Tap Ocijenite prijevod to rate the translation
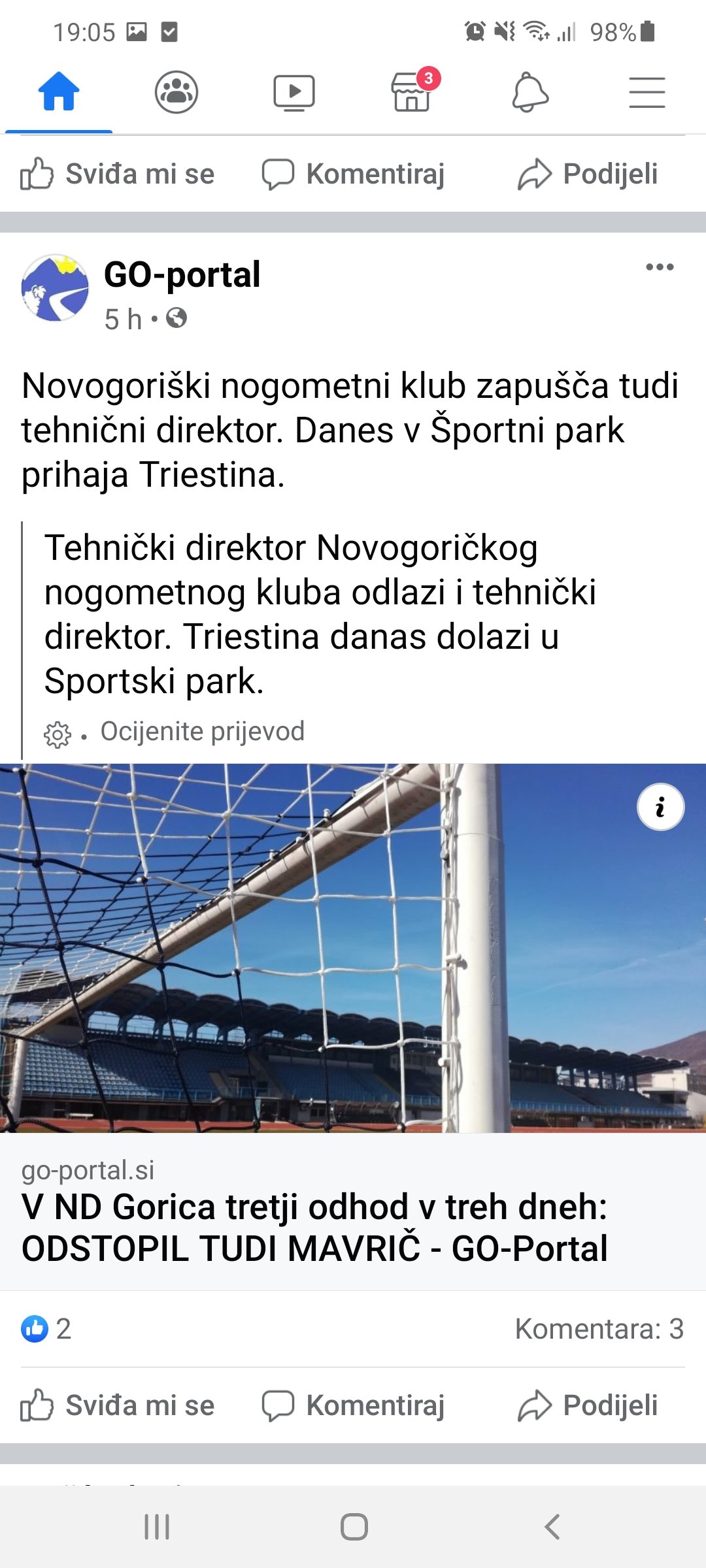The image size is (706, 1568). click(203, 731)
